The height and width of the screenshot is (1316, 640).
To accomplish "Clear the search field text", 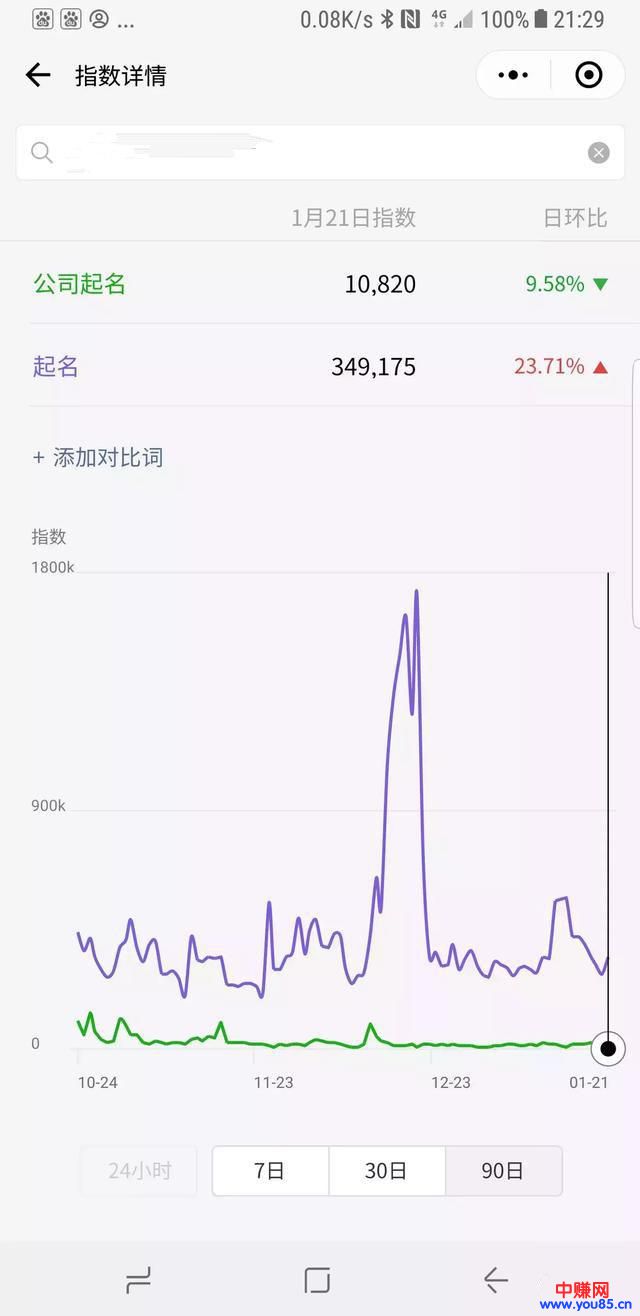I will pyautogui.click(x=598, y=153).
